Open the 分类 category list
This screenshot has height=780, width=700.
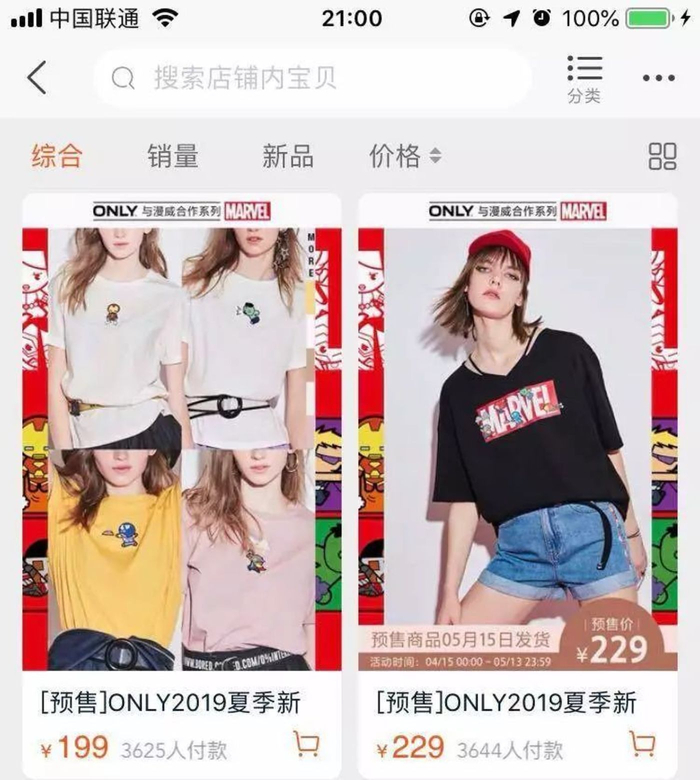pyautogui.click(x=584, y=78)
